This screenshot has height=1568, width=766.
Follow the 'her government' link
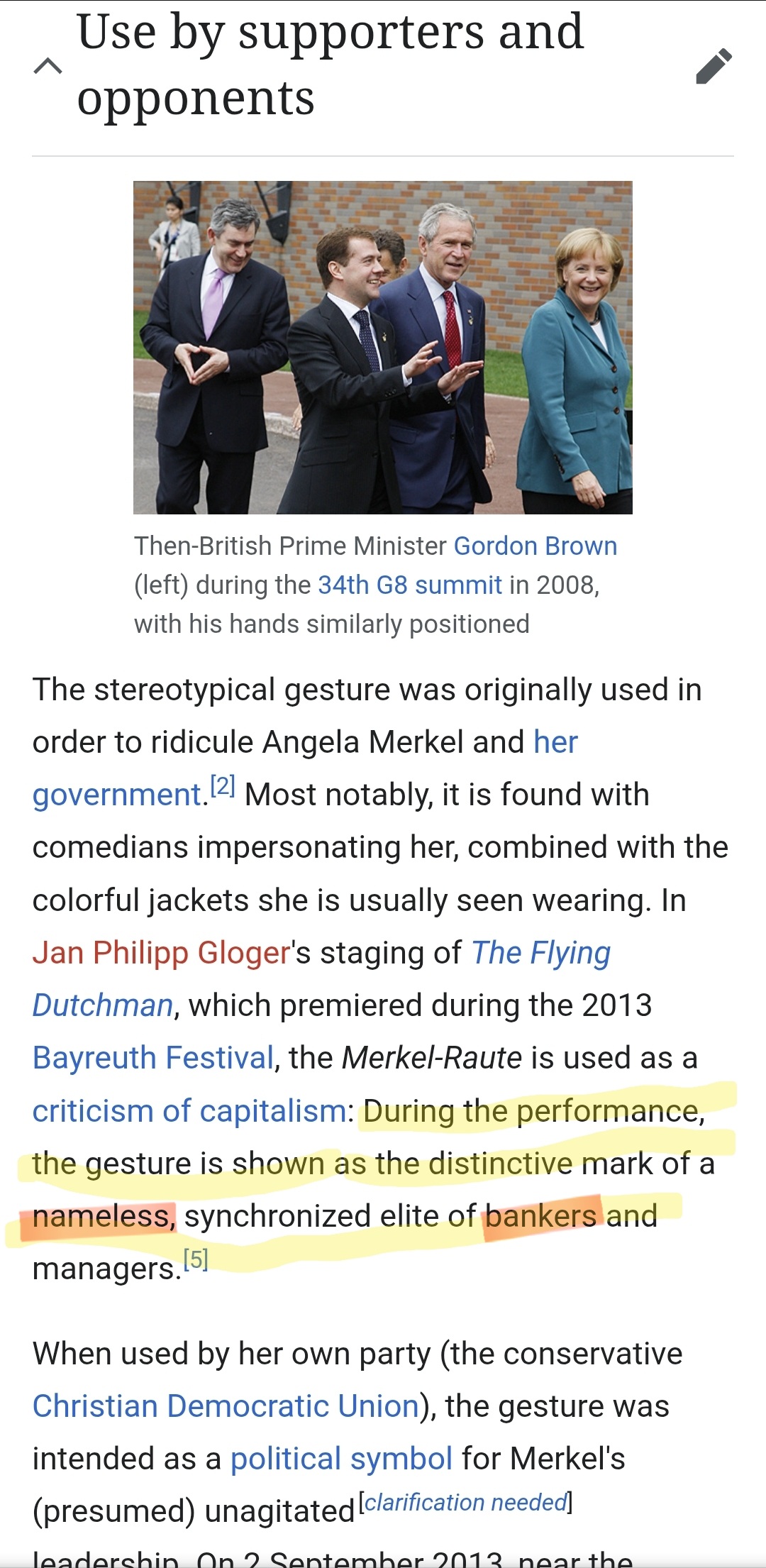tap(116, 795)
